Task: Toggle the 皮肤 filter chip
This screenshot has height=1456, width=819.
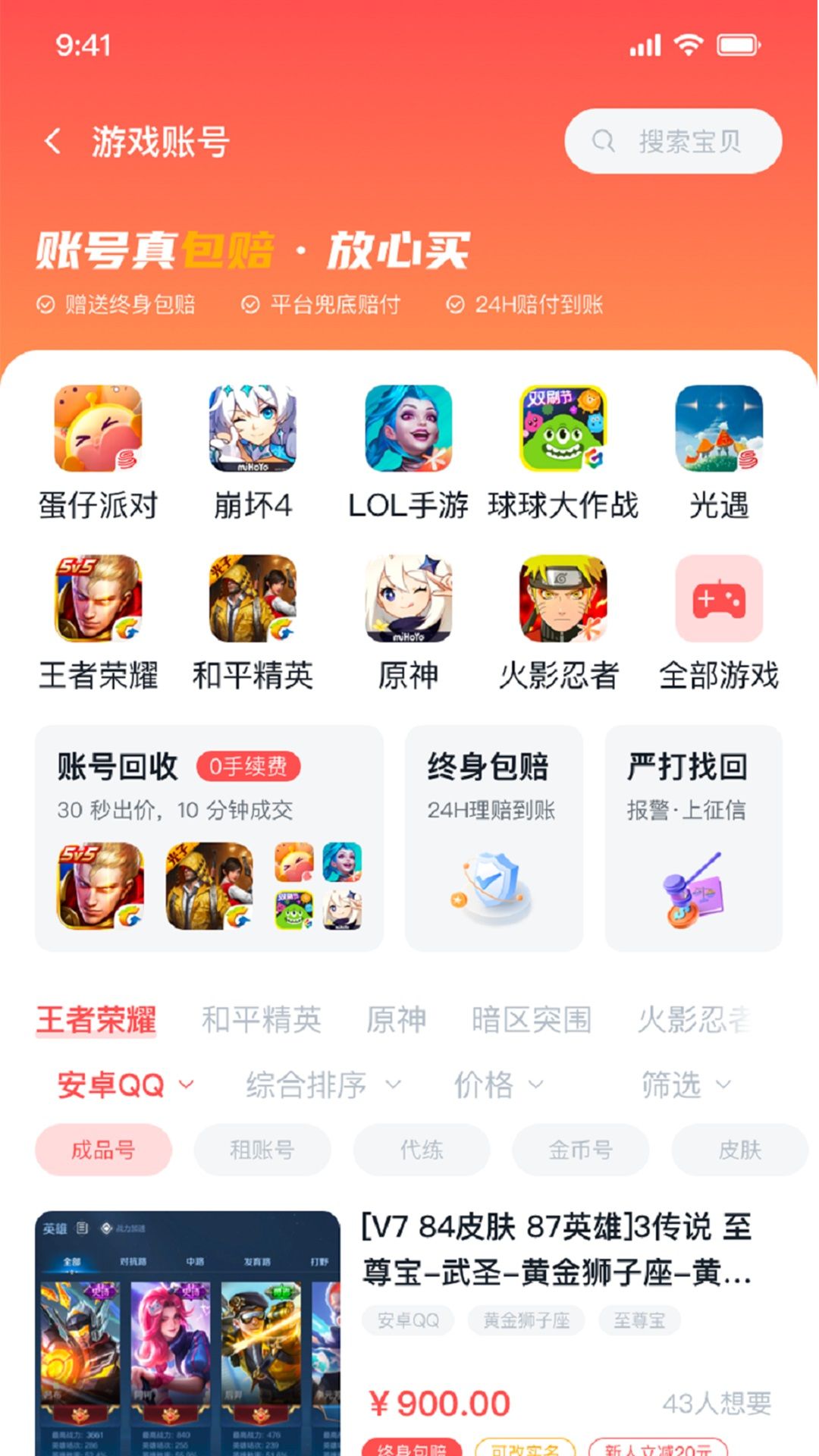Action: click(738, 1149)
